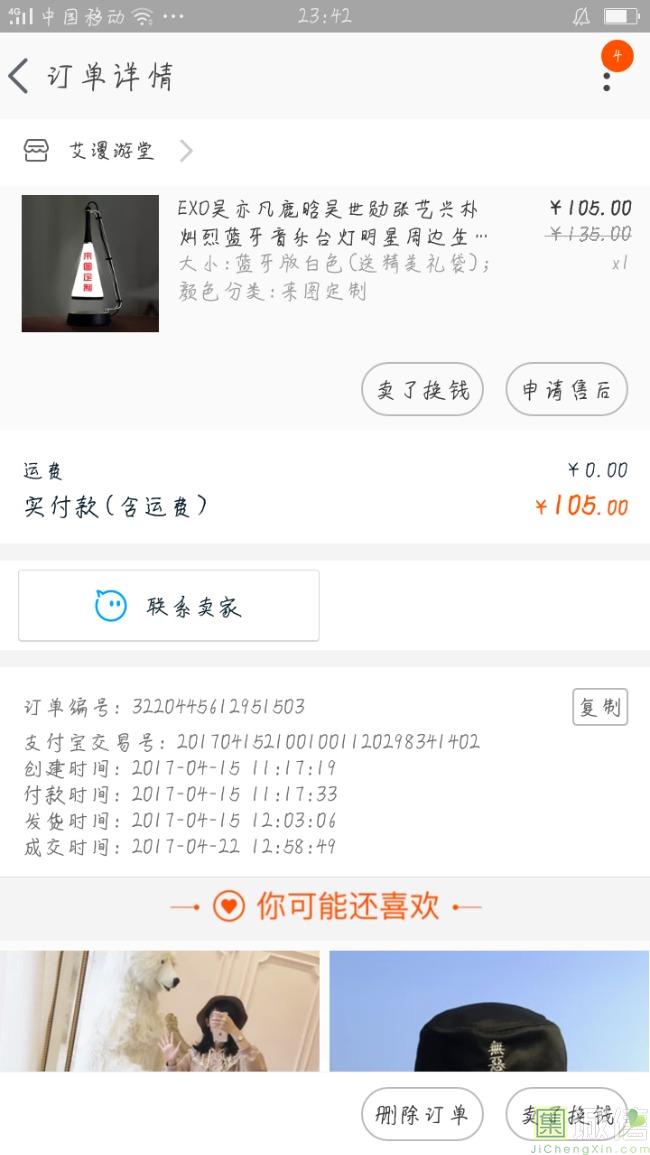Tap 卖了换钱 beside 申请售后
This screenshot has width=650, height=1155.
422,390
